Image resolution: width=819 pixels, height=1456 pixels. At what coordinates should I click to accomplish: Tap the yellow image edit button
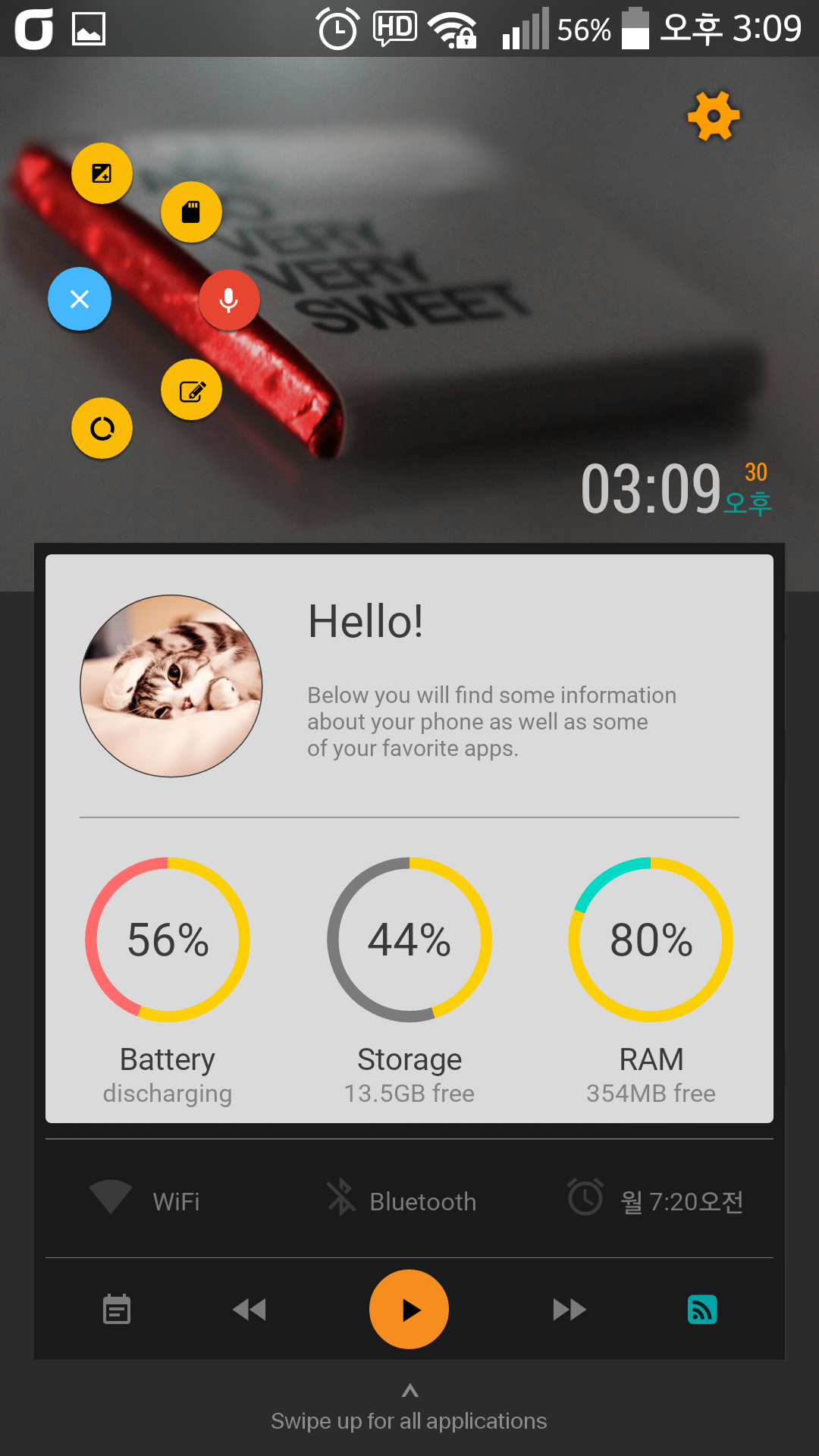[x=102, y=174]
